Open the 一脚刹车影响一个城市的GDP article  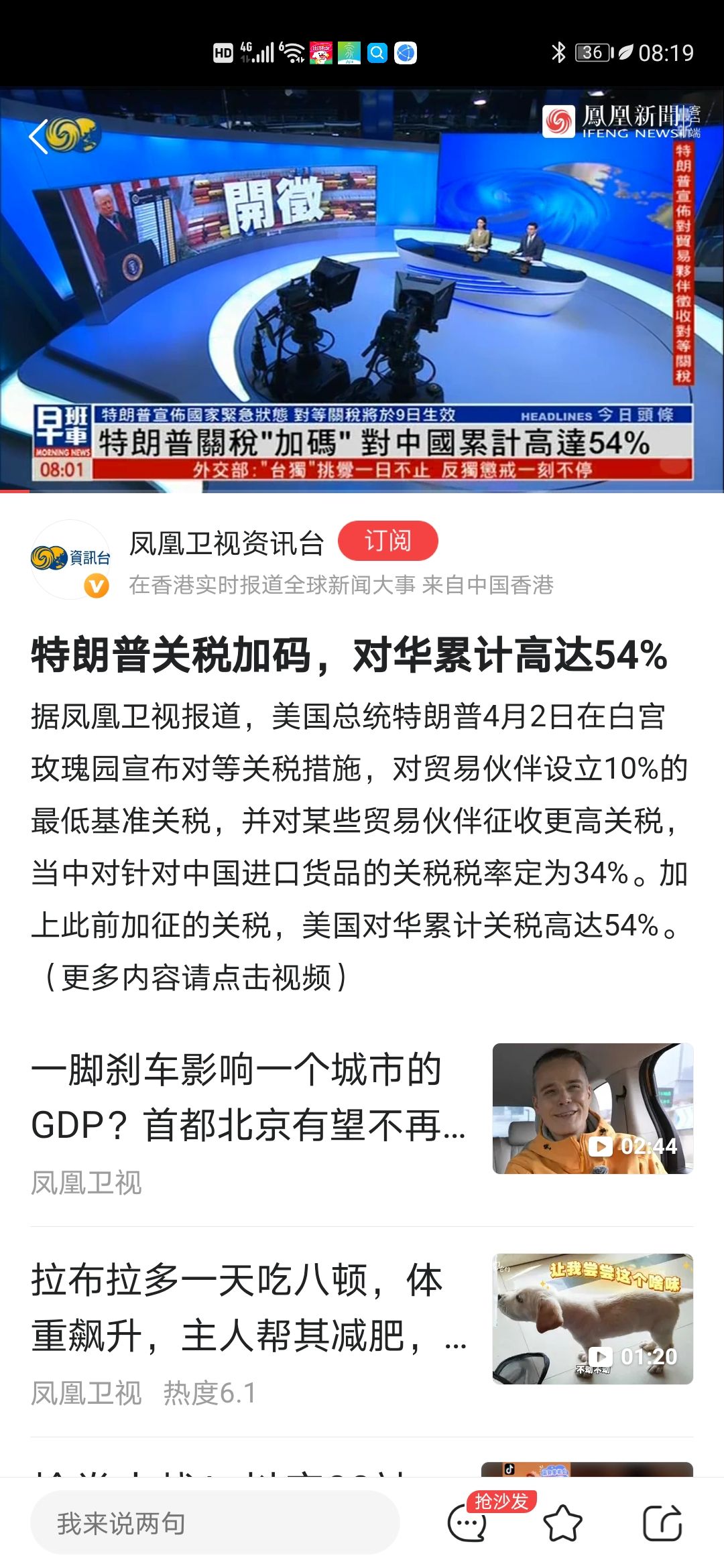(248, 1097)
